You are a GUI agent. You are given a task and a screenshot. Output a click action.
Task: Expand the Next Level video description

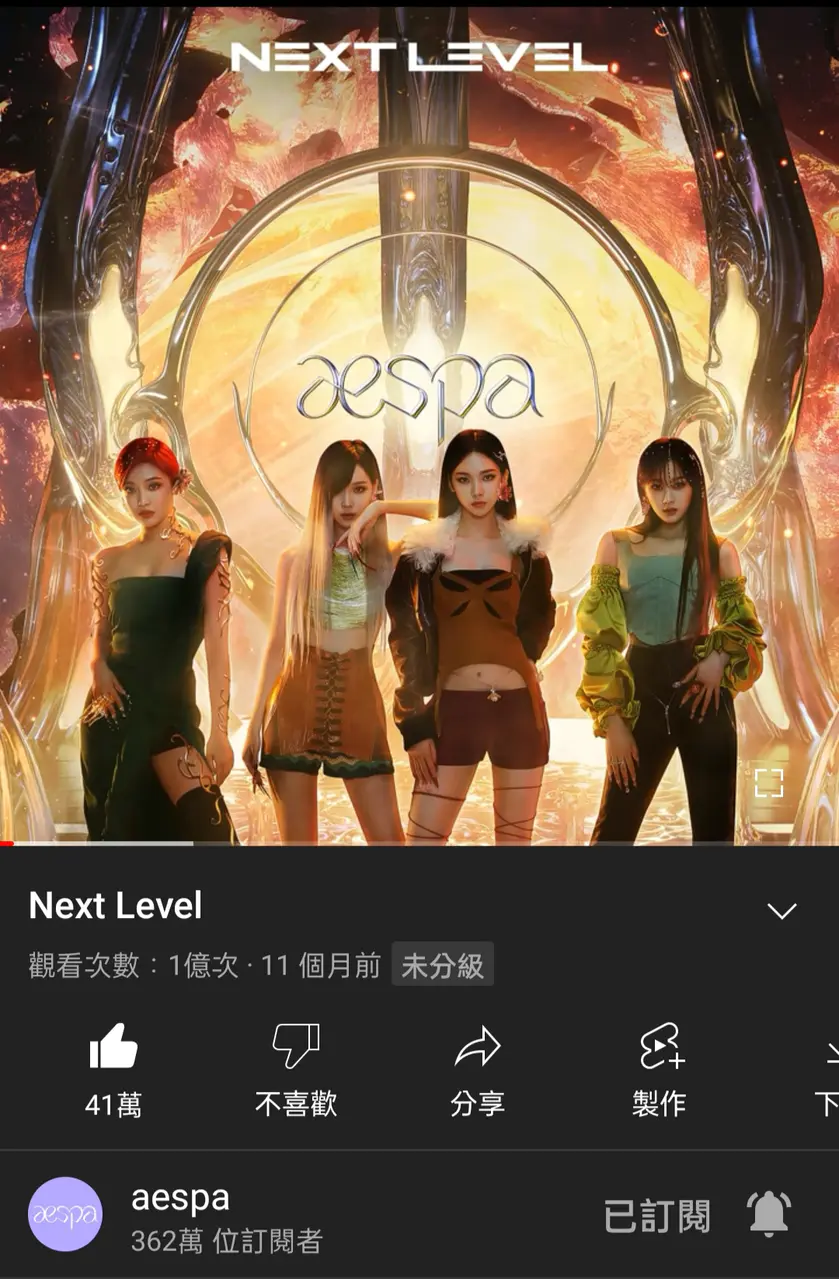pyautogui.click(x=780, y=910)
